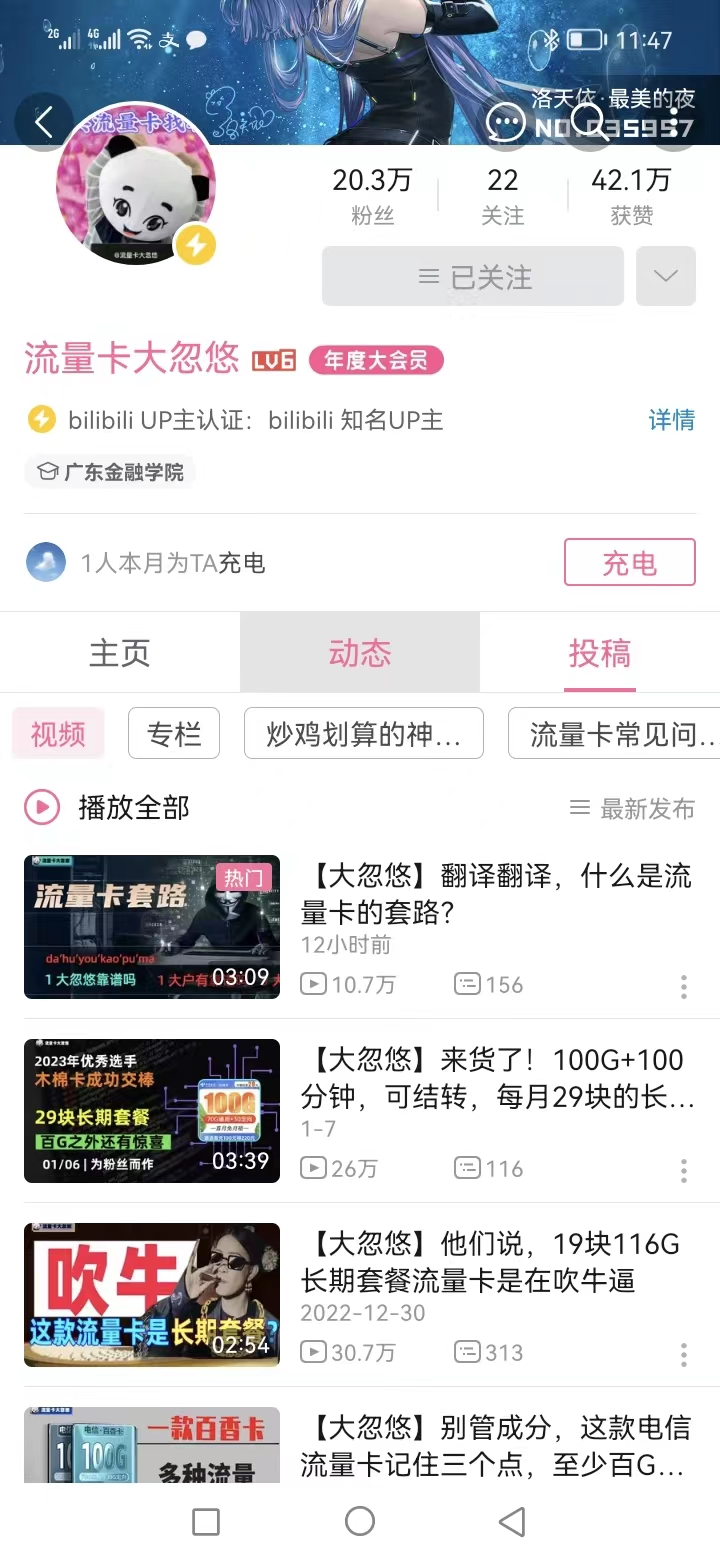
Task: Open the chat bubble message icon
Action: [x=508, y=121]
